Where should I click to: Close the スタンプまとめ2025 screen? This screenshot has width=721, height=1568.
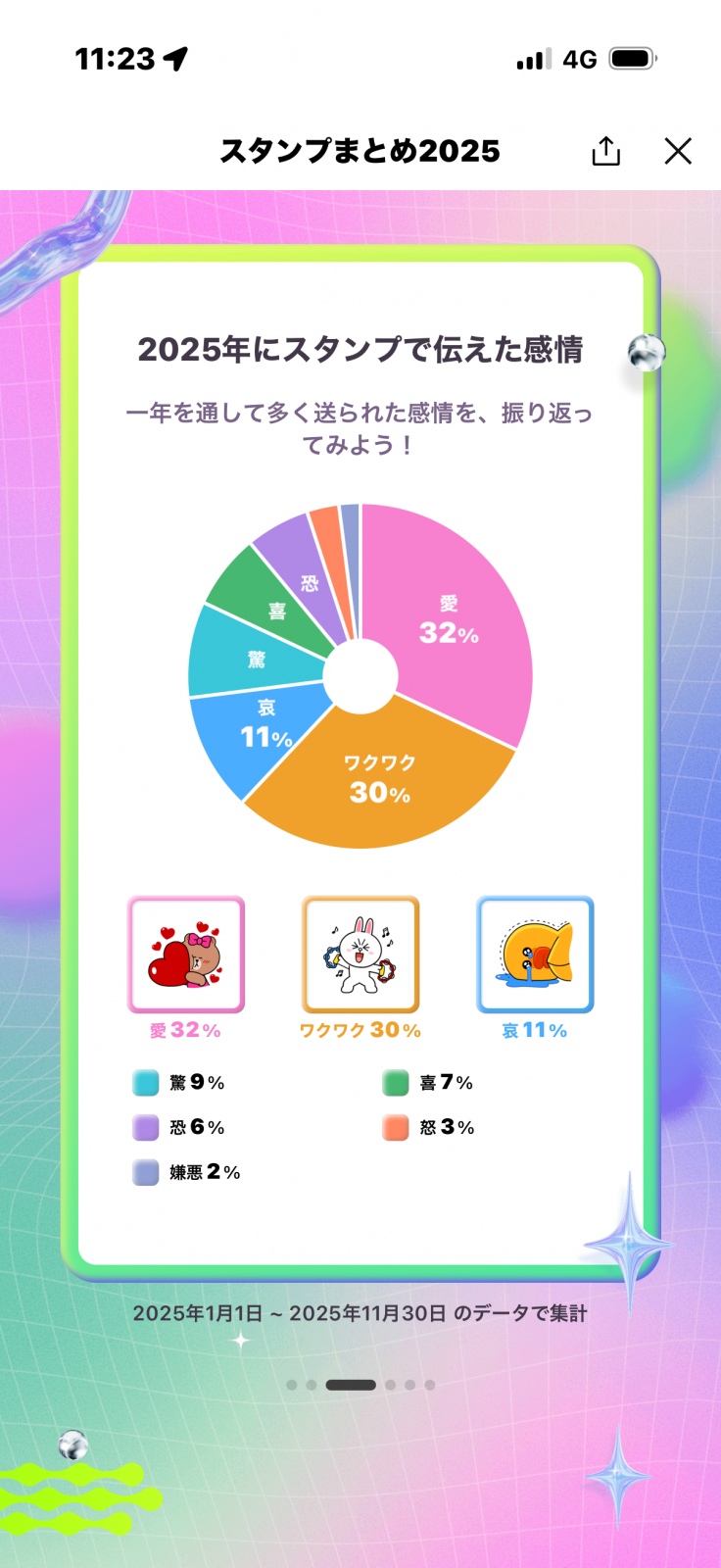(678, 151)
